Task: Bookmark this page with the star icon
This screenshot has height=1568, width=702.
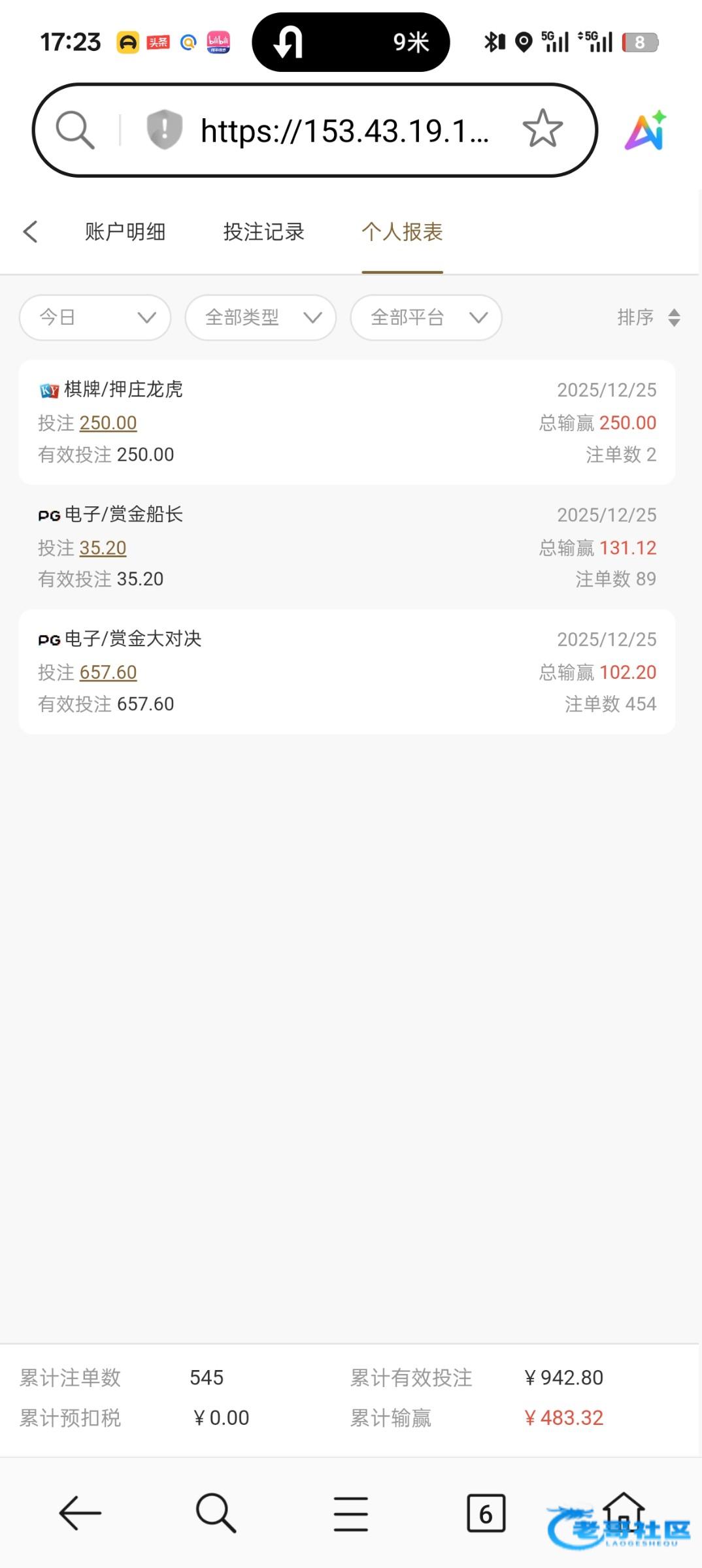Action: 543,129
